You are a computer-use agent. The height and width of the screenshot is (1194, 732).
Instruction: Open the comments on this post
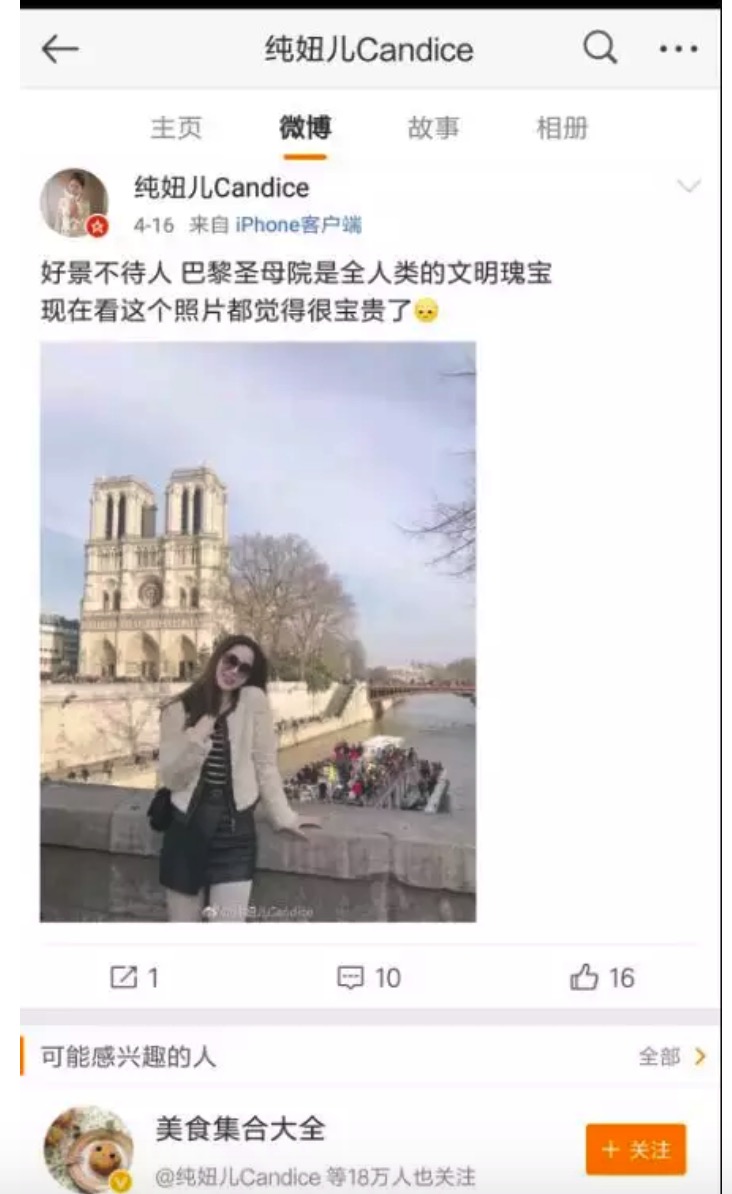tap(369, 977)
